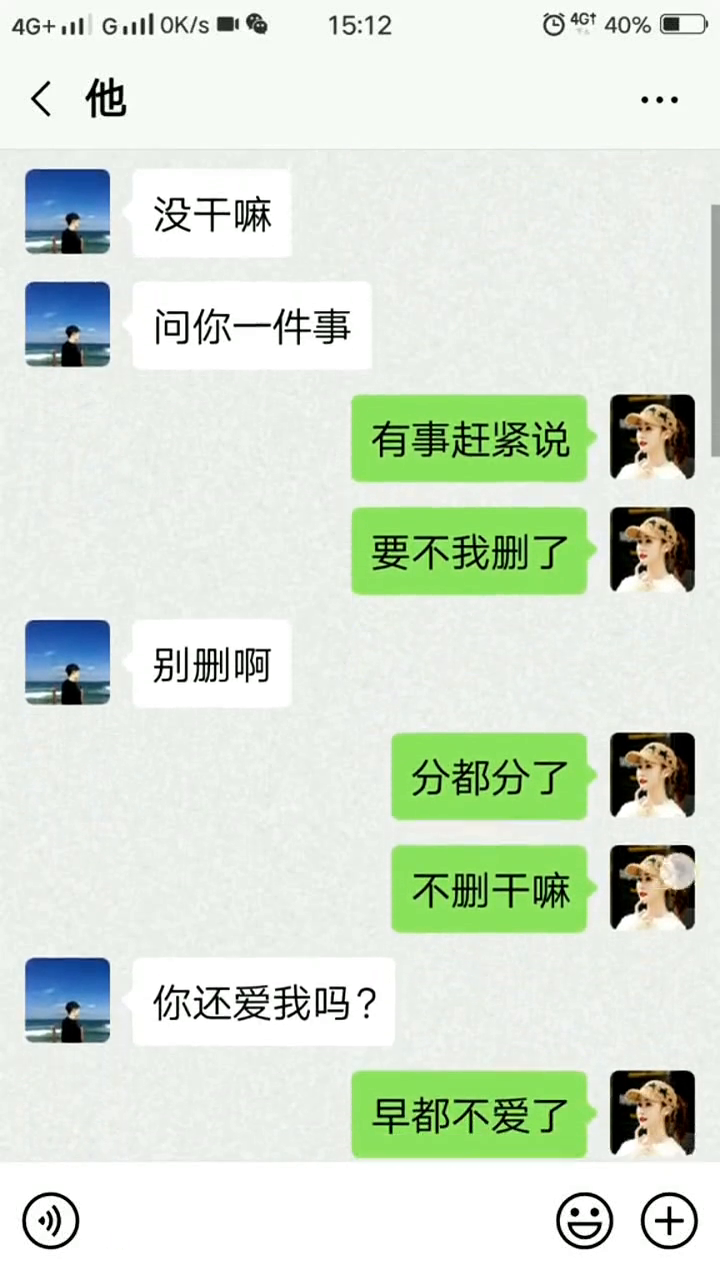Open the plus attachments menu
Image resolution: width=720 pixels, height=1280 pixels.
(668, 1221)
